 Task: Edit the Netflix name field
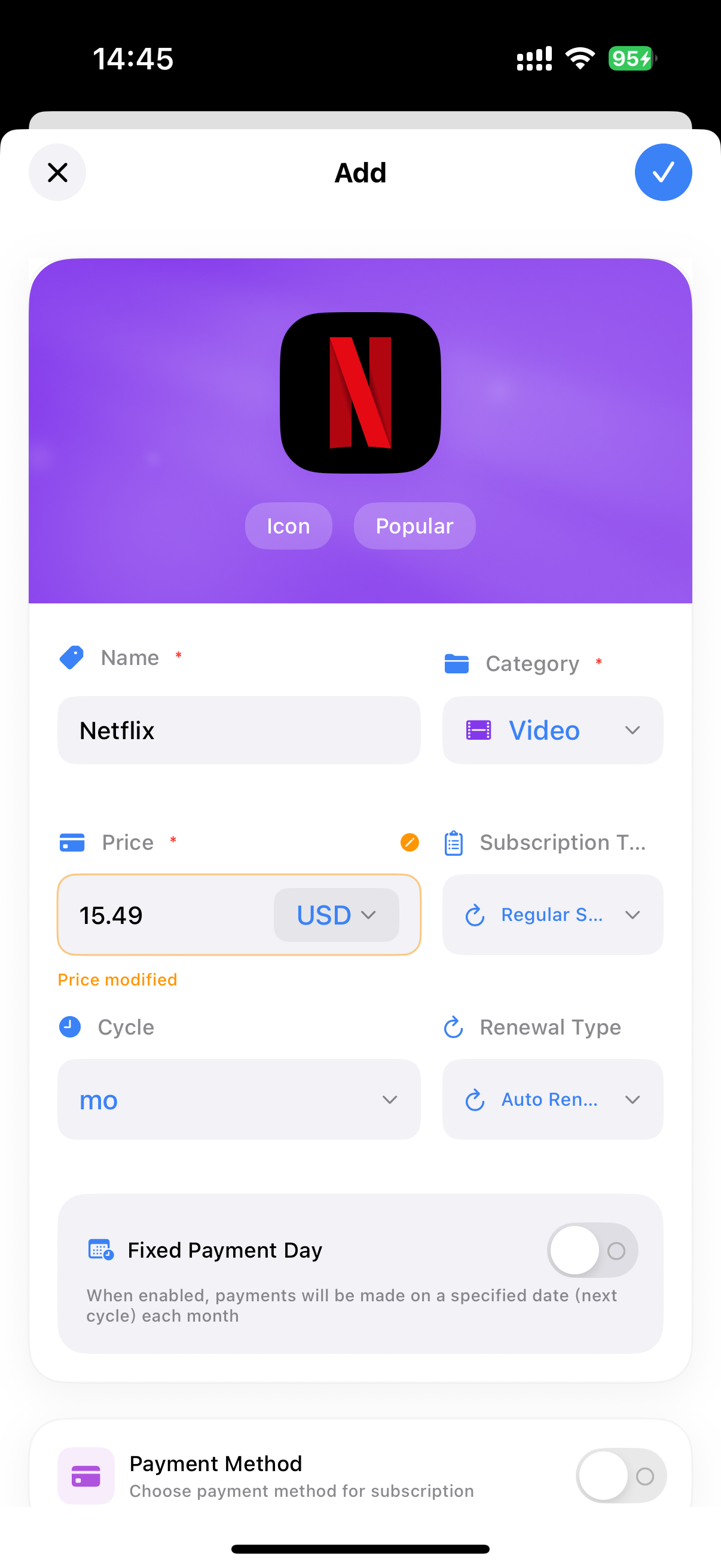[x=239, y=730]
